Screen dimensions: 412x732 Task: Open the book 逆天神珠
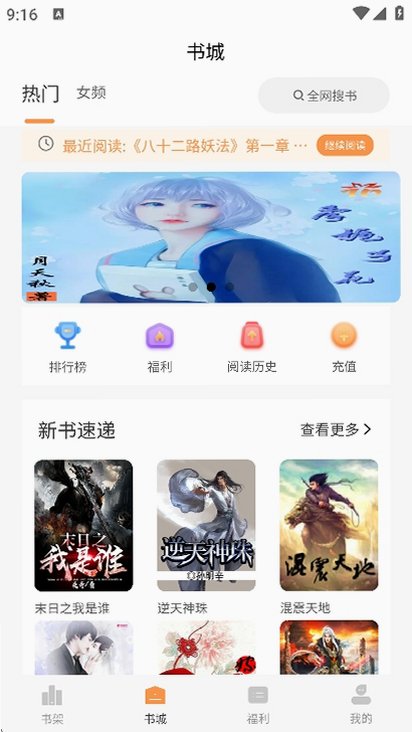coord(206,537)
